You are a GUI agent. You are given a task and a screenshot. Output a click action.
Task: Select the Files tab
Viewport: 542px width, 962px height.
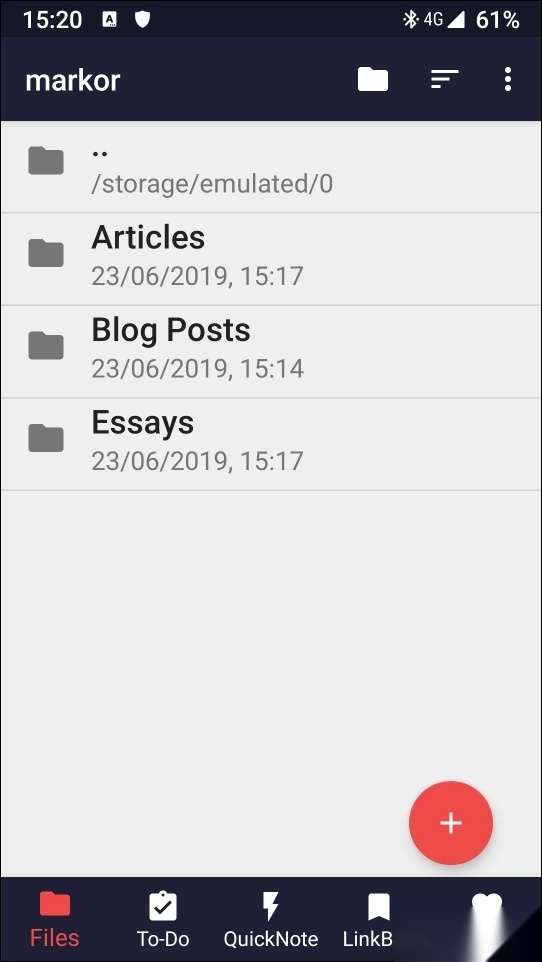click(55, 920)
